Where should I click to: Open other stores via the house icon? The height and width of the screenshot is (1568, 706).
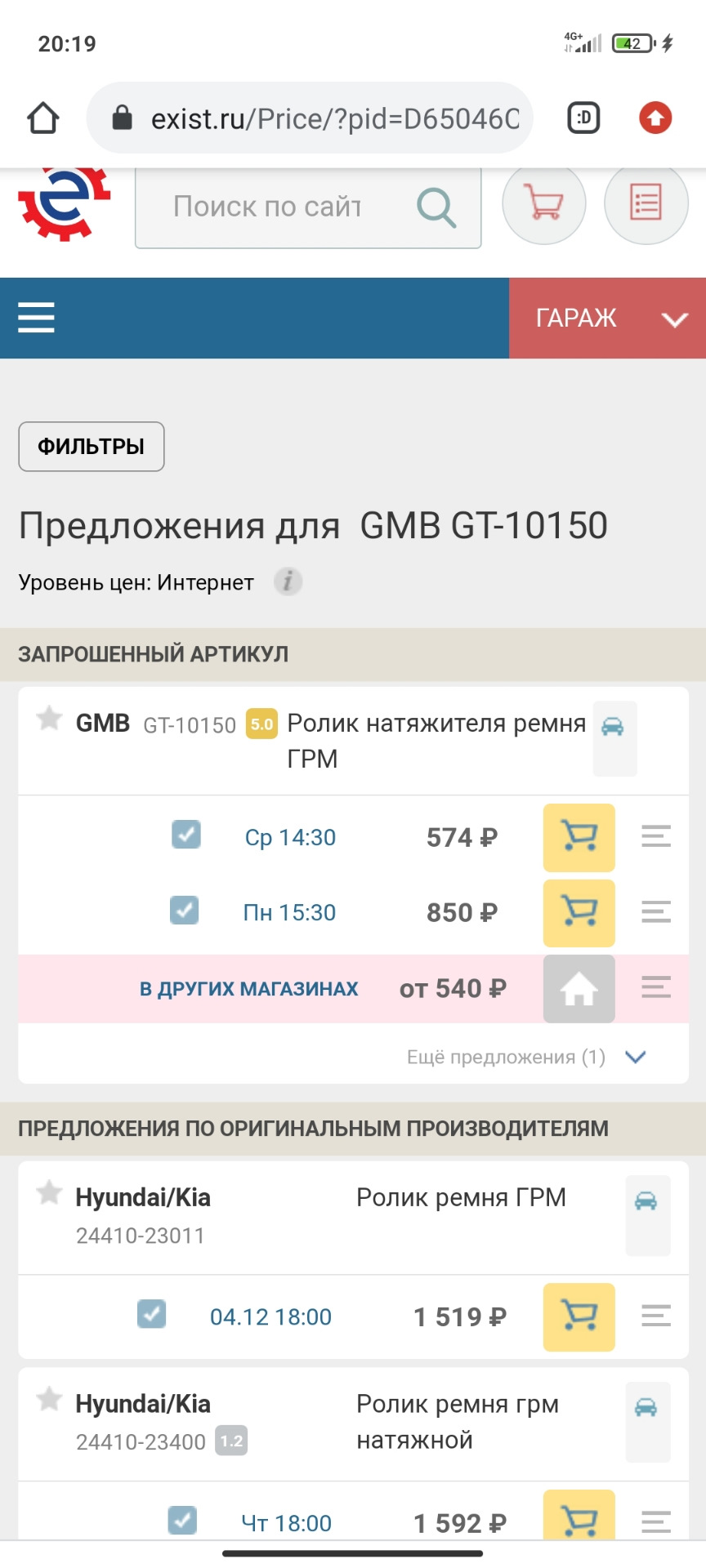tap(579, 989)
